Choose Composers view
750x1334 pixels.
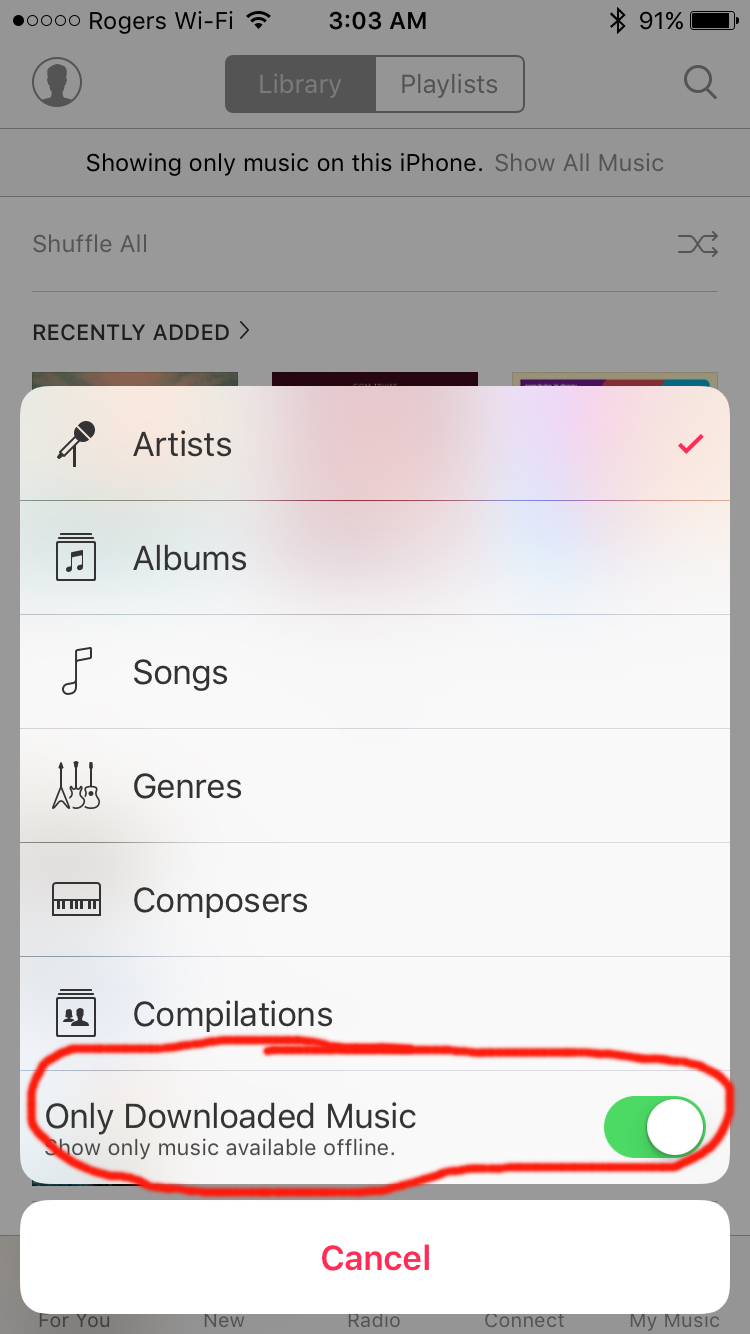(x=375, y=900)
